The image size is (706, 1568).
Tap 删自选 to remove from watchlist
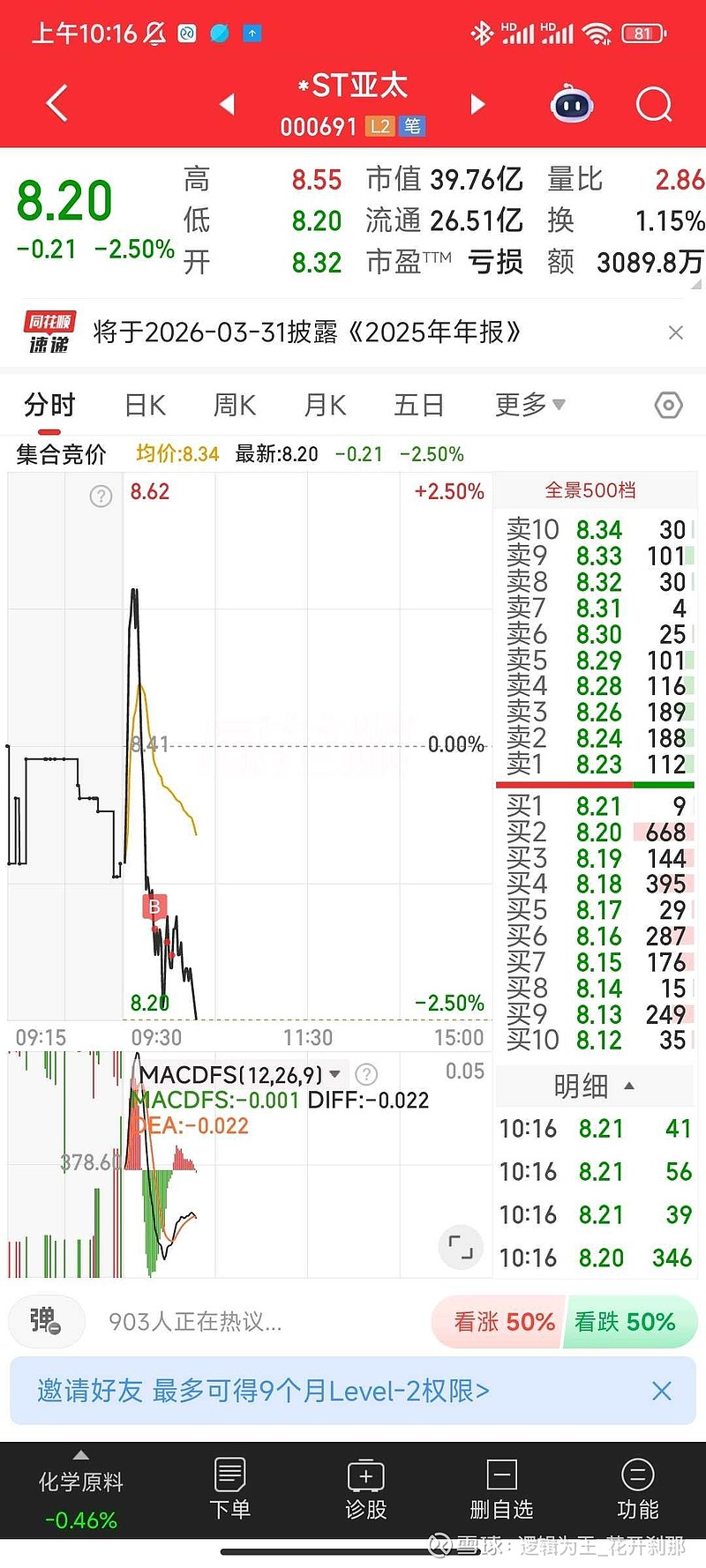[501, 1490]
